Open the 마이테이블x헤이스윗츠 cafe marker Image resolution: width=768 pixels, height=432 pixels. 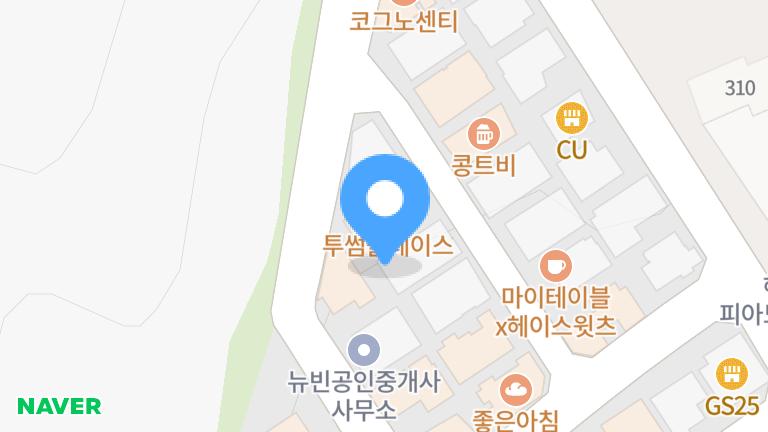[x=555, y=266]
